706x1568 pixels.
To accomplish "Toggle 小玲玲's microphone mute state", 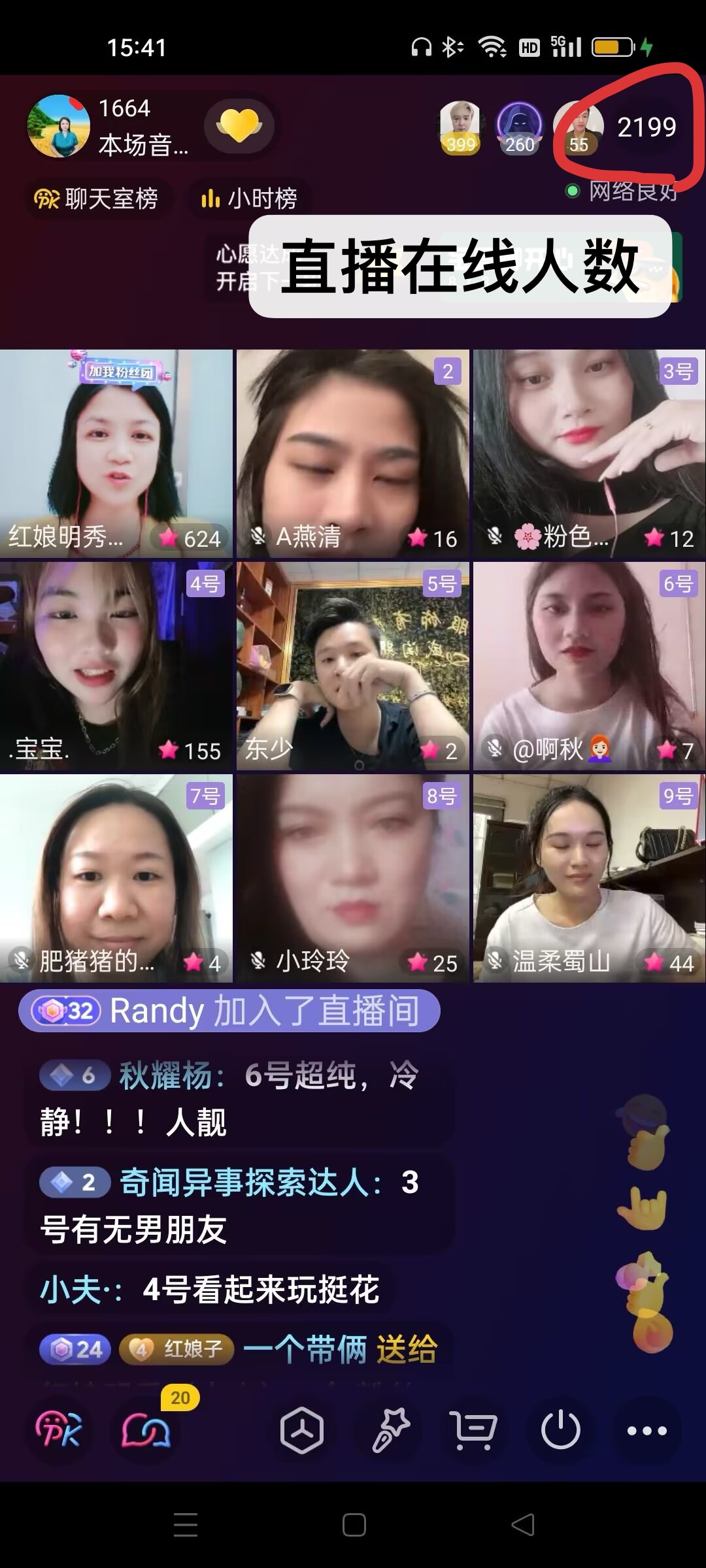I will click(x=260, y=962).
